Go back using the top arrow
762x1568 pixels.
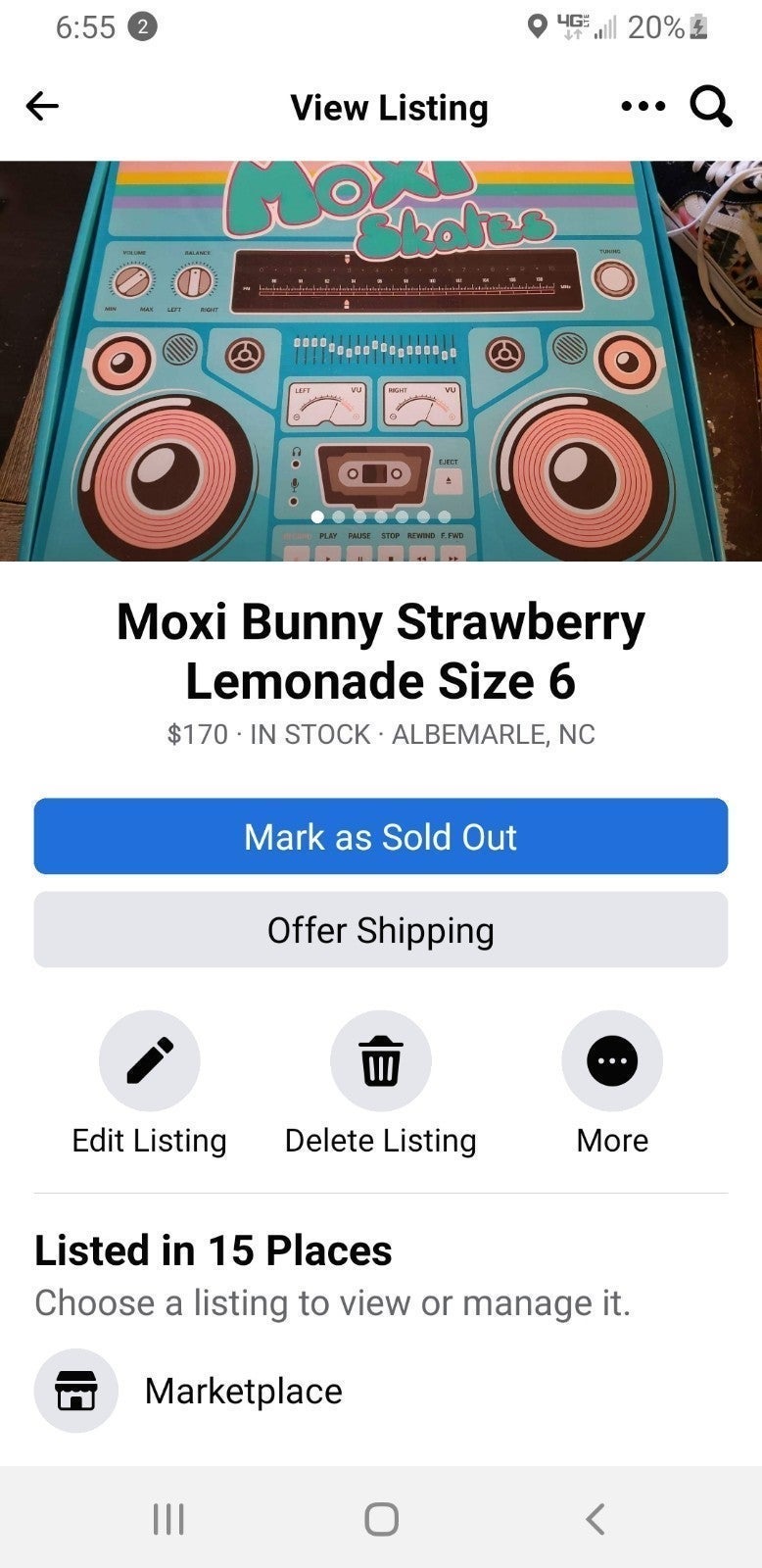tap(42, 106)
